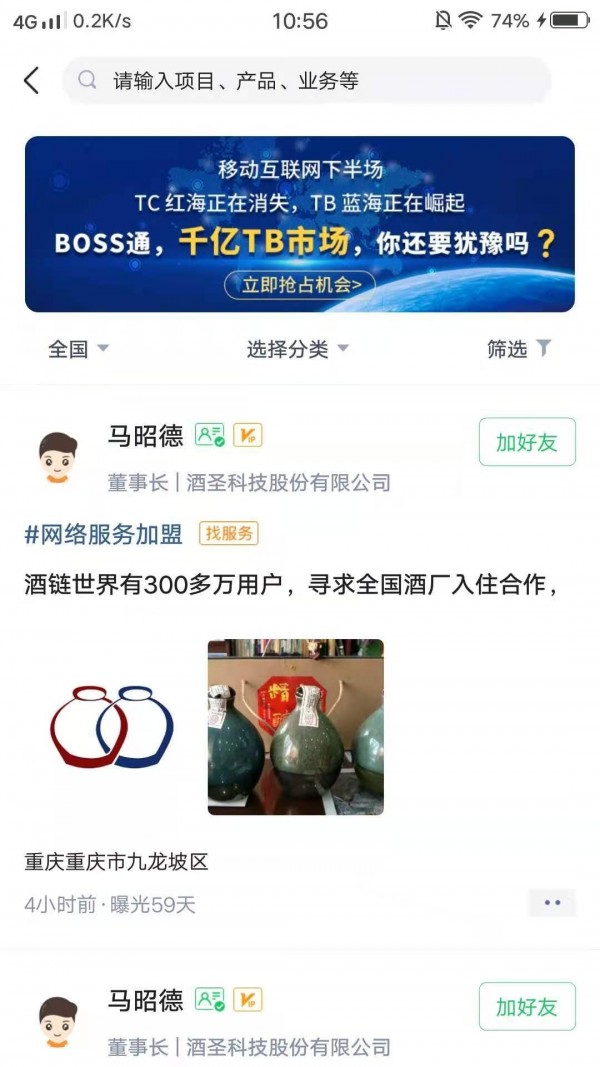The width and height of the screenshot is (600, 1067).
Task: View the red and blue jar logo image
Action: click(112, 727)
